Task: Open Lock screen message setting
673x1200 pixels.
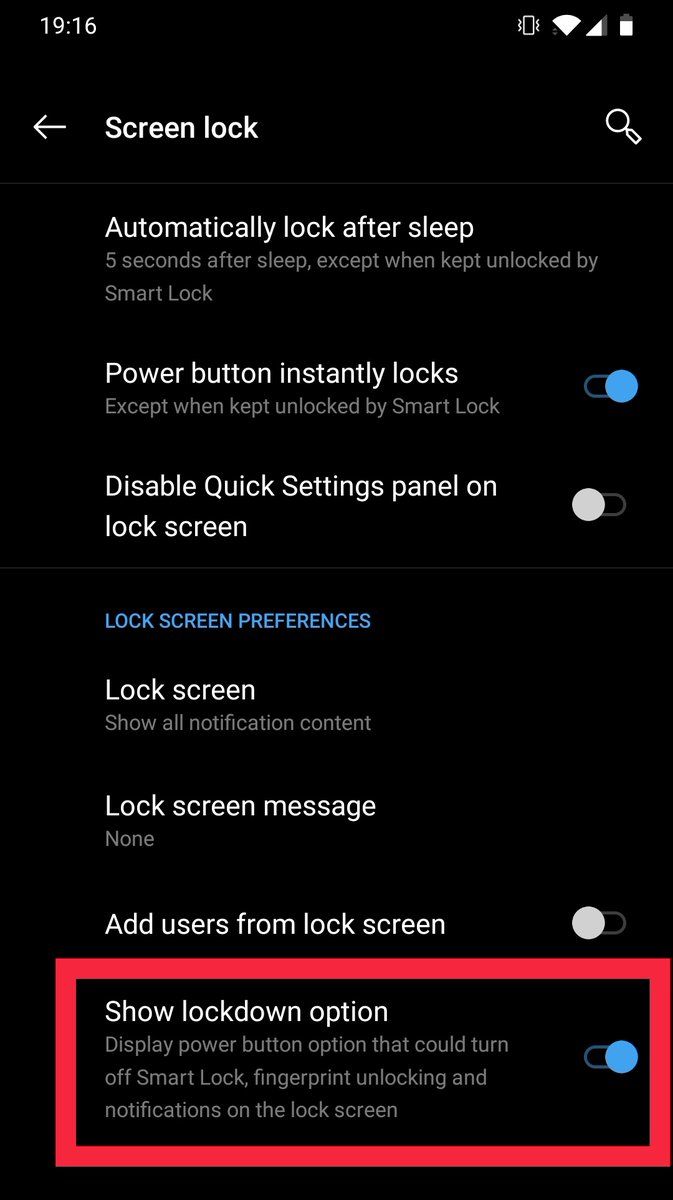Action: 336,821
